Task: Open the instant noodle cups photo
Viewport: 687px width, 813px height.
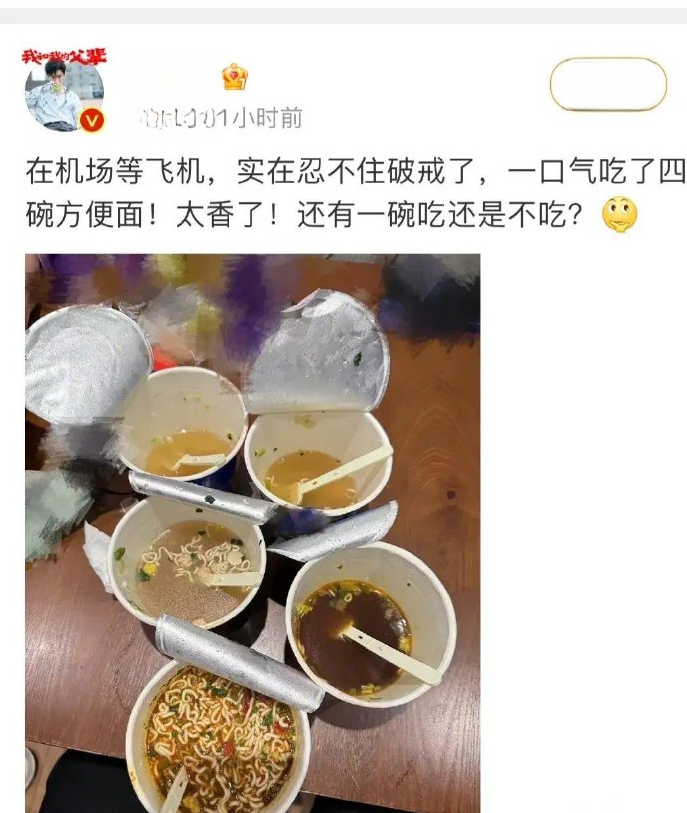Action: 252,532
